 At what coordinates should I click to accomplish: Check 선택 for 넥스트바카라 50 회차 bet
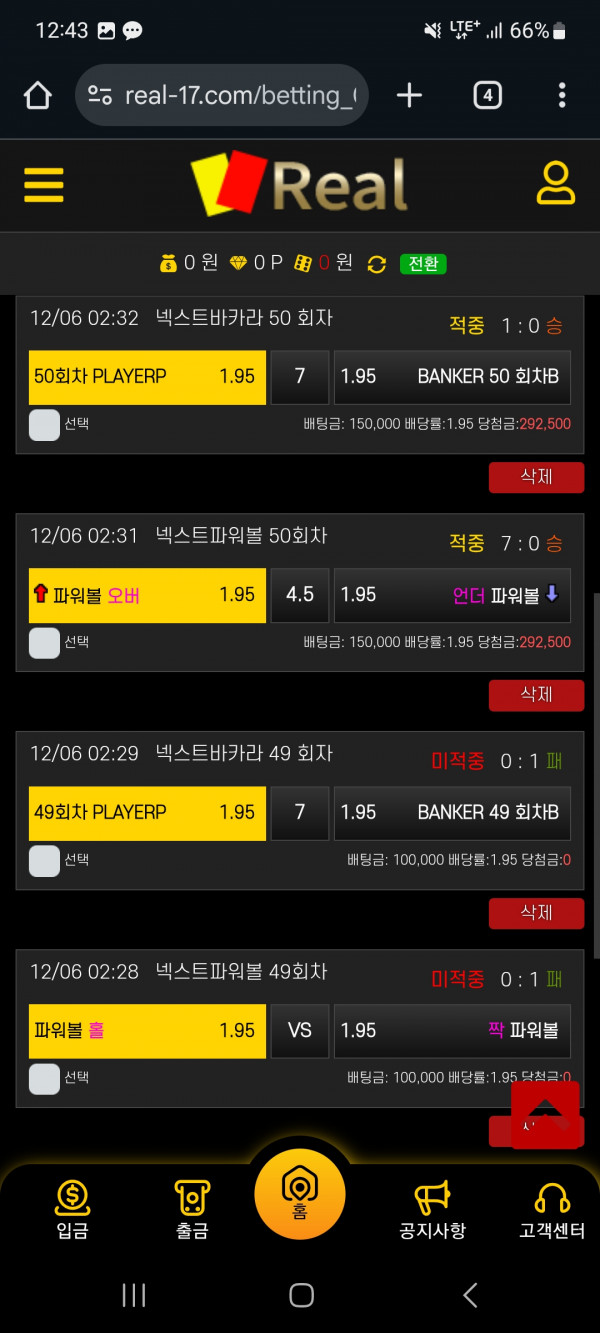click(x=44, y=425)
